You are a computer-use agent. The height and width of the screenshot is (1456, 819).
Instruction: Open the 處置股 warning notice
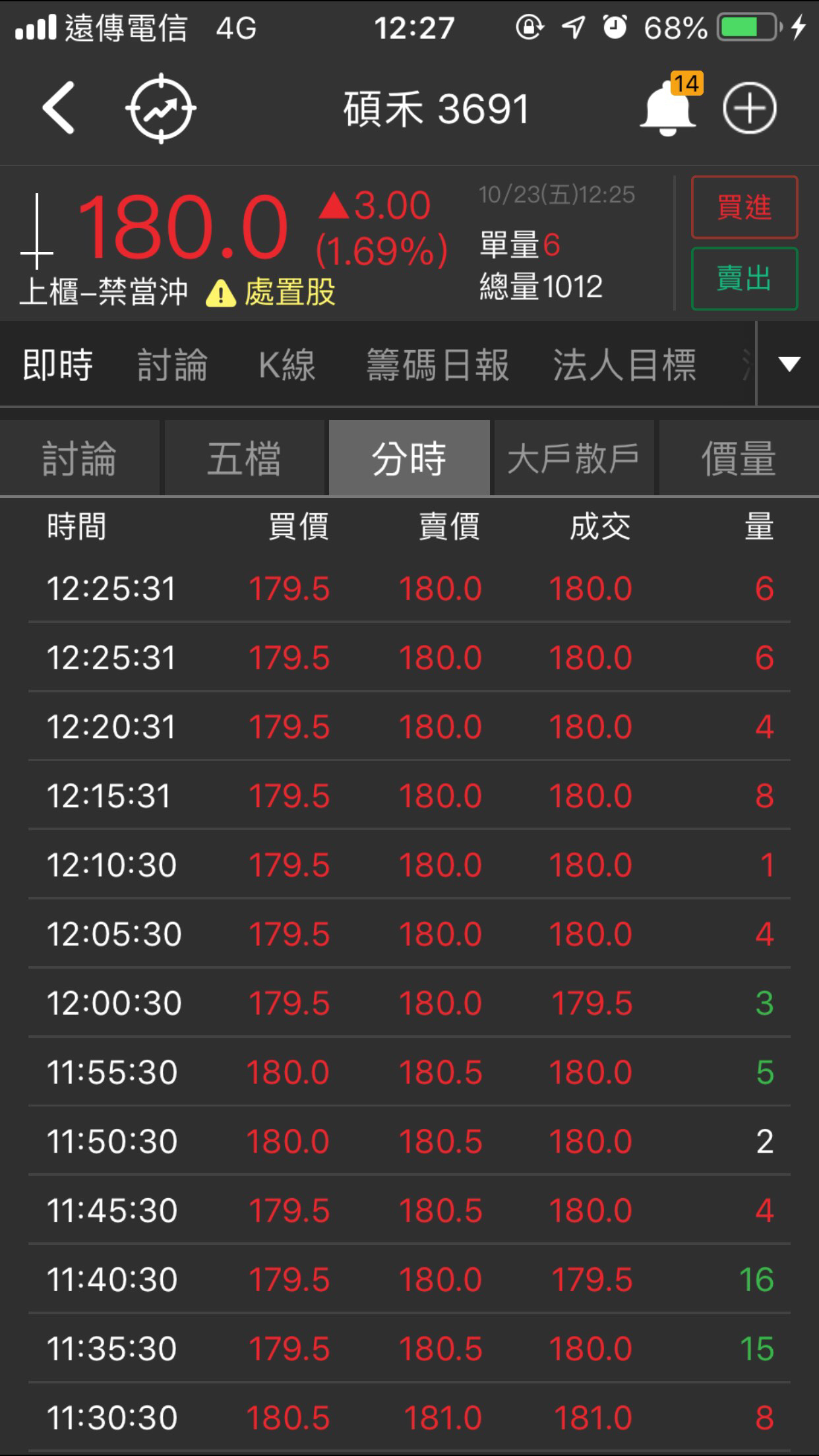pos(270,292)
